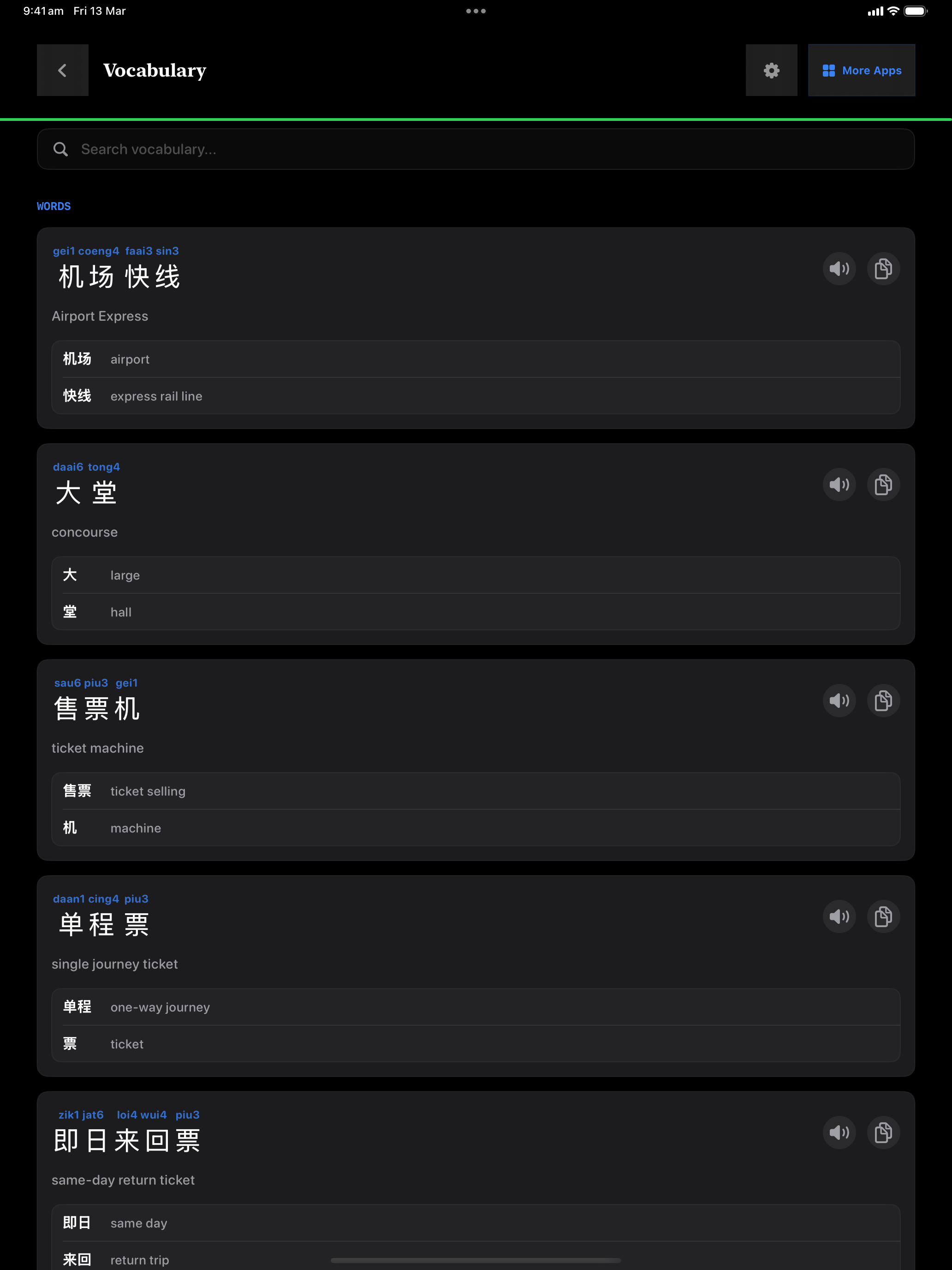The image size is (952, 1270).
Task: Play audio for 售票机 ticket machine
Action: coord(839,701)
